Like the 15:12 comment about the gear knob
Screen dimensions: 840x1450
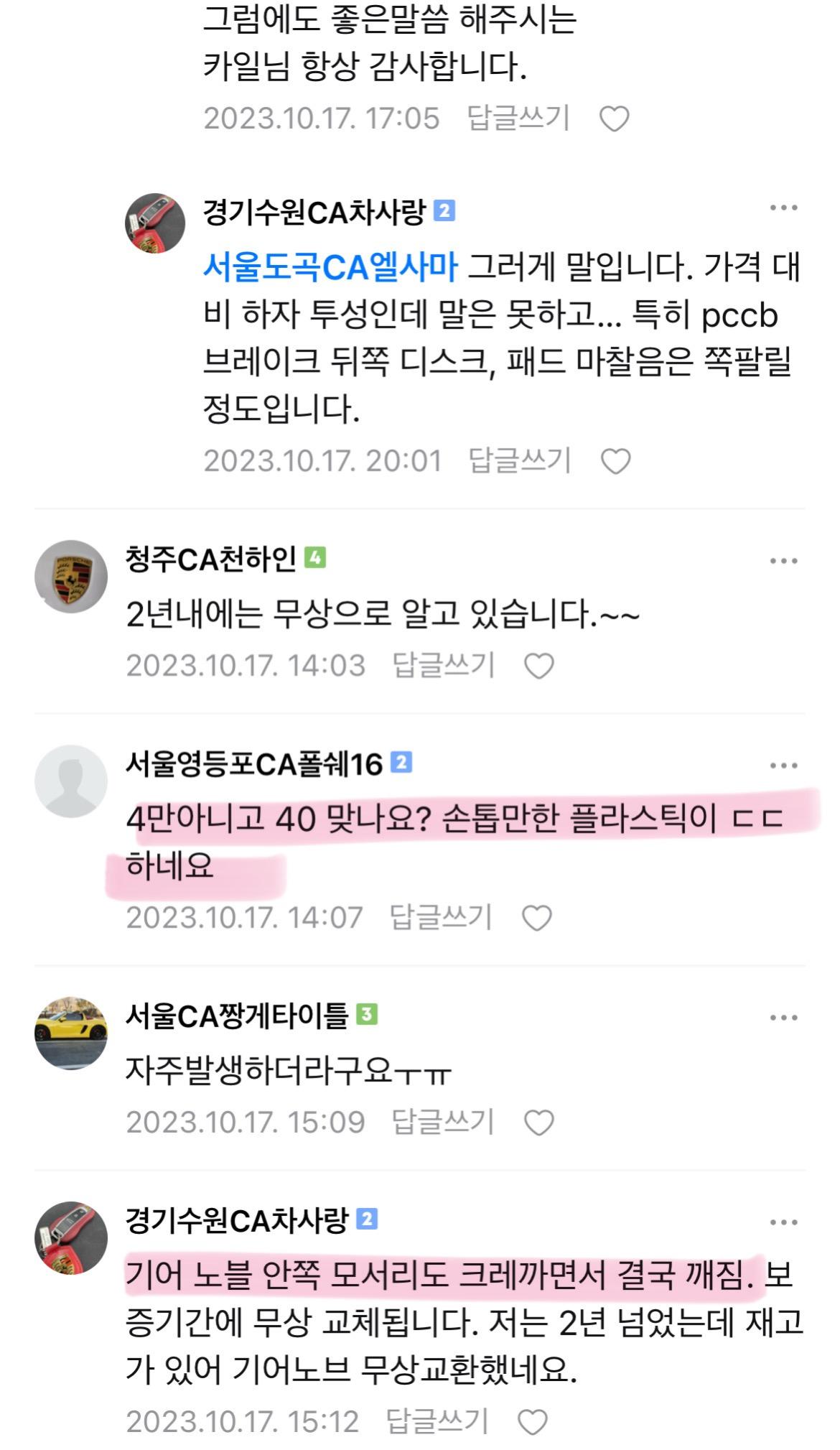[533, 1422]
